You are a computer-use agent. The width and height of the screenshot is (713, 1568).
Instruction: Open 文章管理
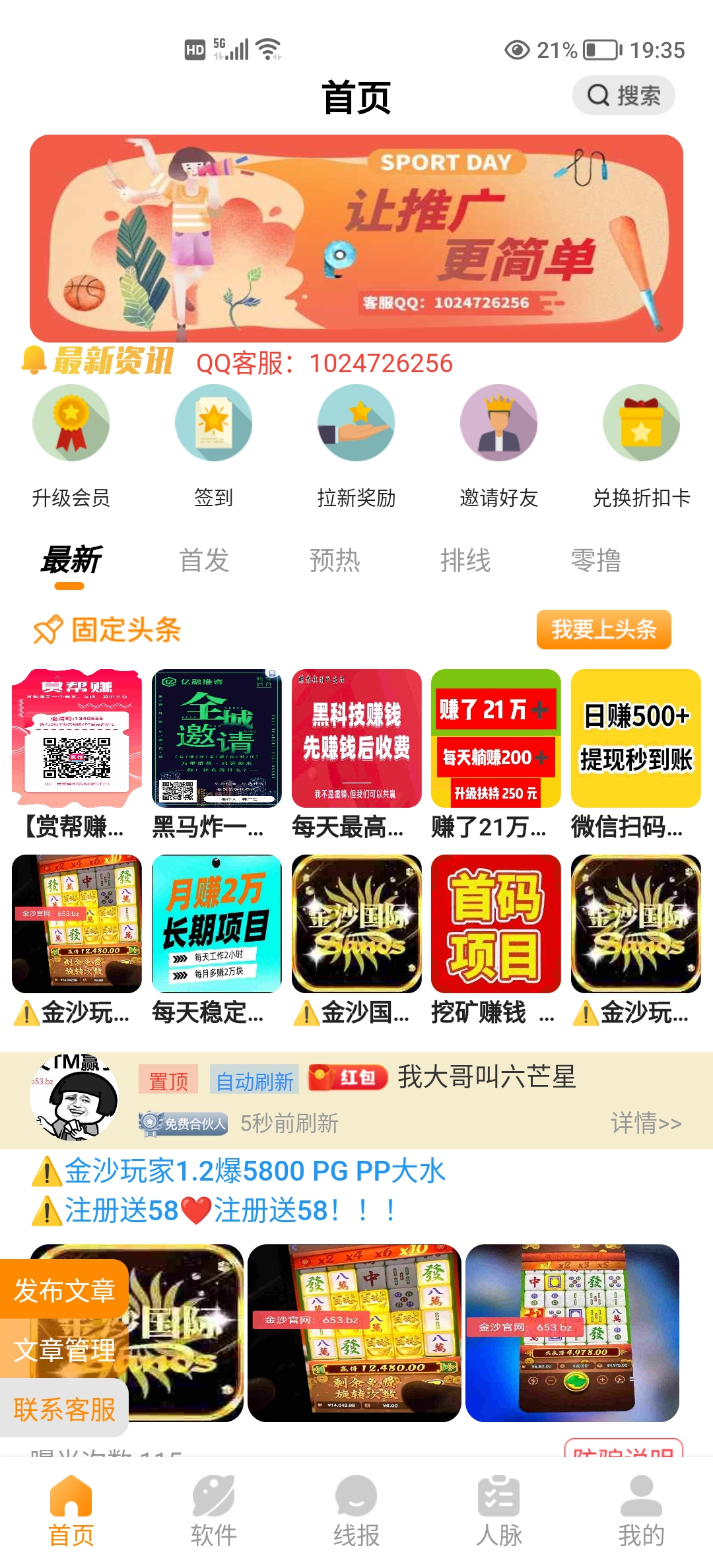64,1350
